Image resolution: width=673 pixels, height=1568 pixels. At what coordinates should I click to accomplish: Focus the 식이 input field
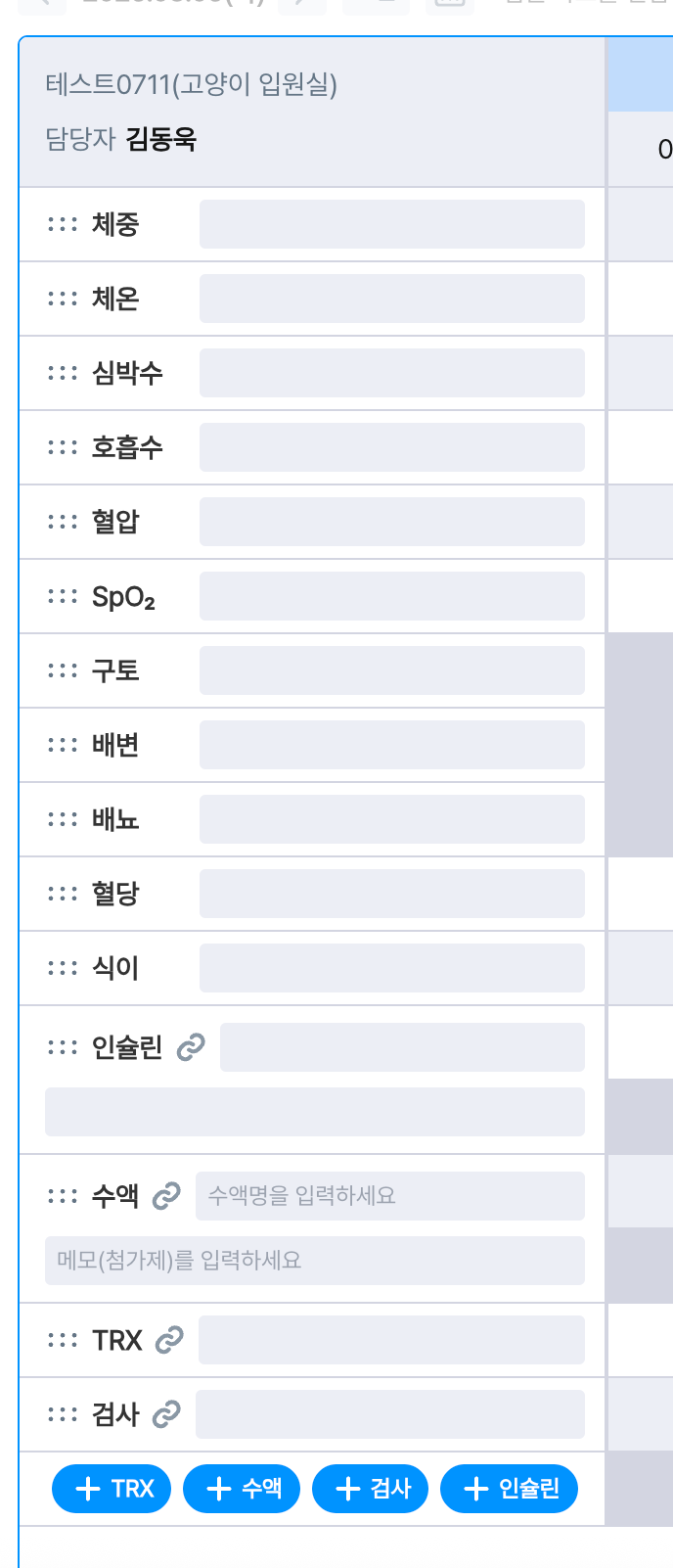point(391,968)
